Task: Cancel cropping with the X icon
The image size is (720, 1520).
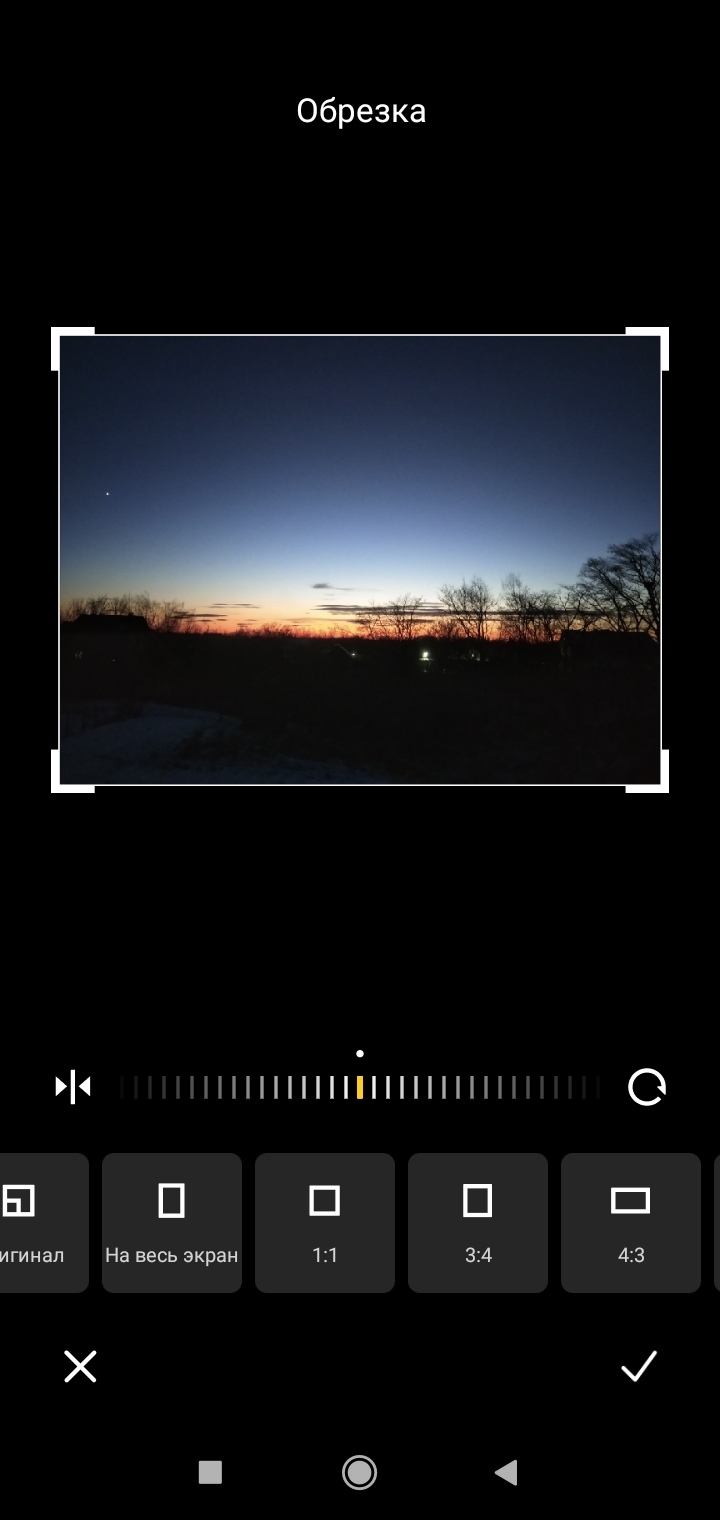Action: click(80, 1366)
